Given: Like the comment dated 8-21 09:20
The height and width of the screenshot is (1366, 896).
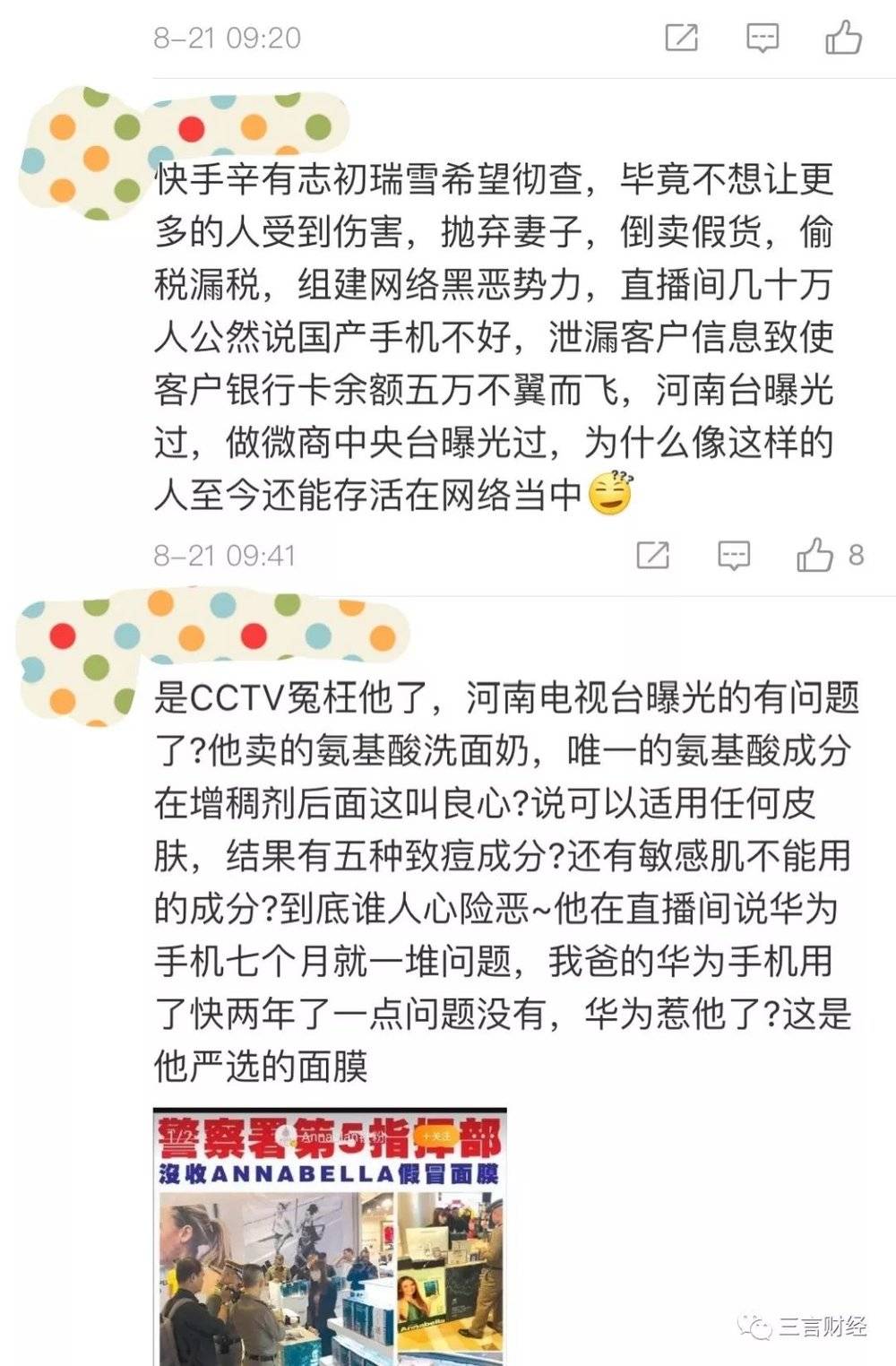Looking at the screenshot, I should (x=842, y=38).
